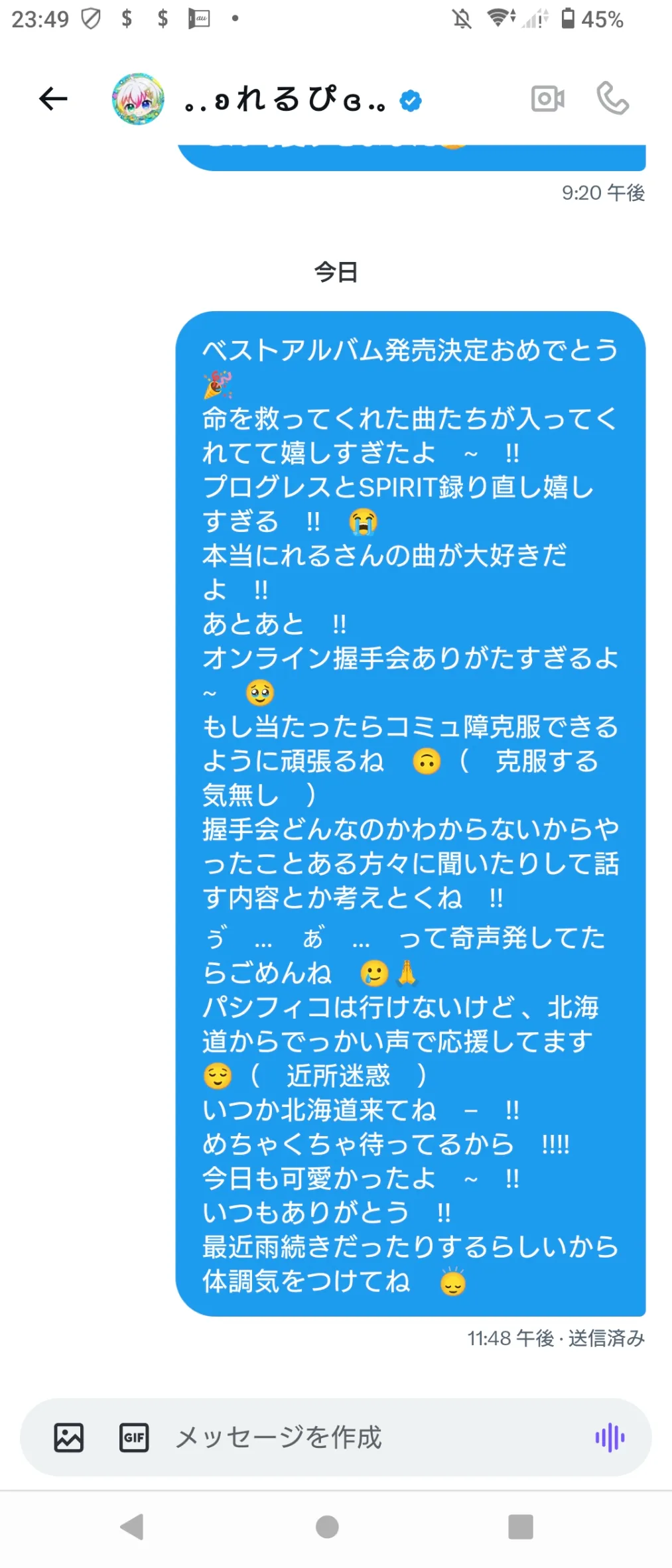Start a voice call
Screen dimensions: 672x1568
pos(613,99)
